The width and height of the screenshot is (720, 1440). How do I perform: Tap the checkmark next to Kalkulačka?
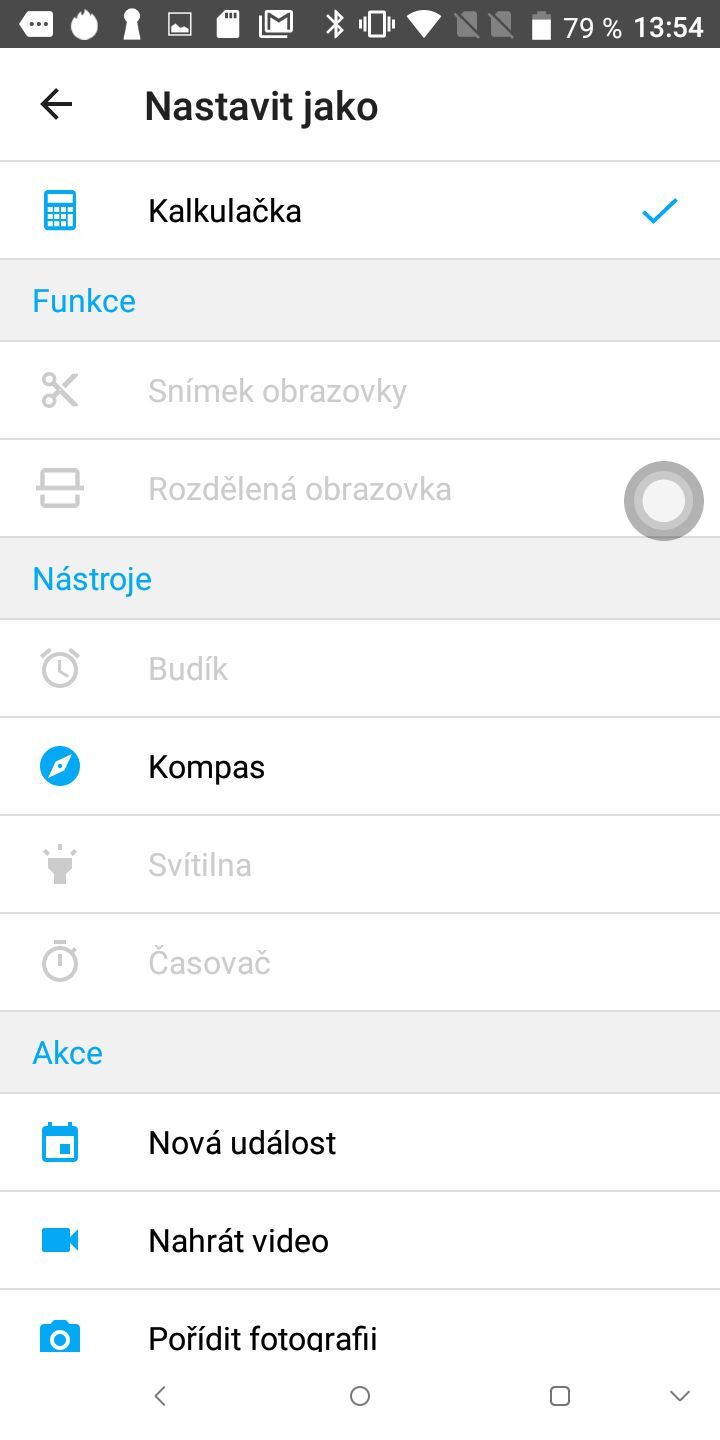pyautogui.click(x=659, y=210)
